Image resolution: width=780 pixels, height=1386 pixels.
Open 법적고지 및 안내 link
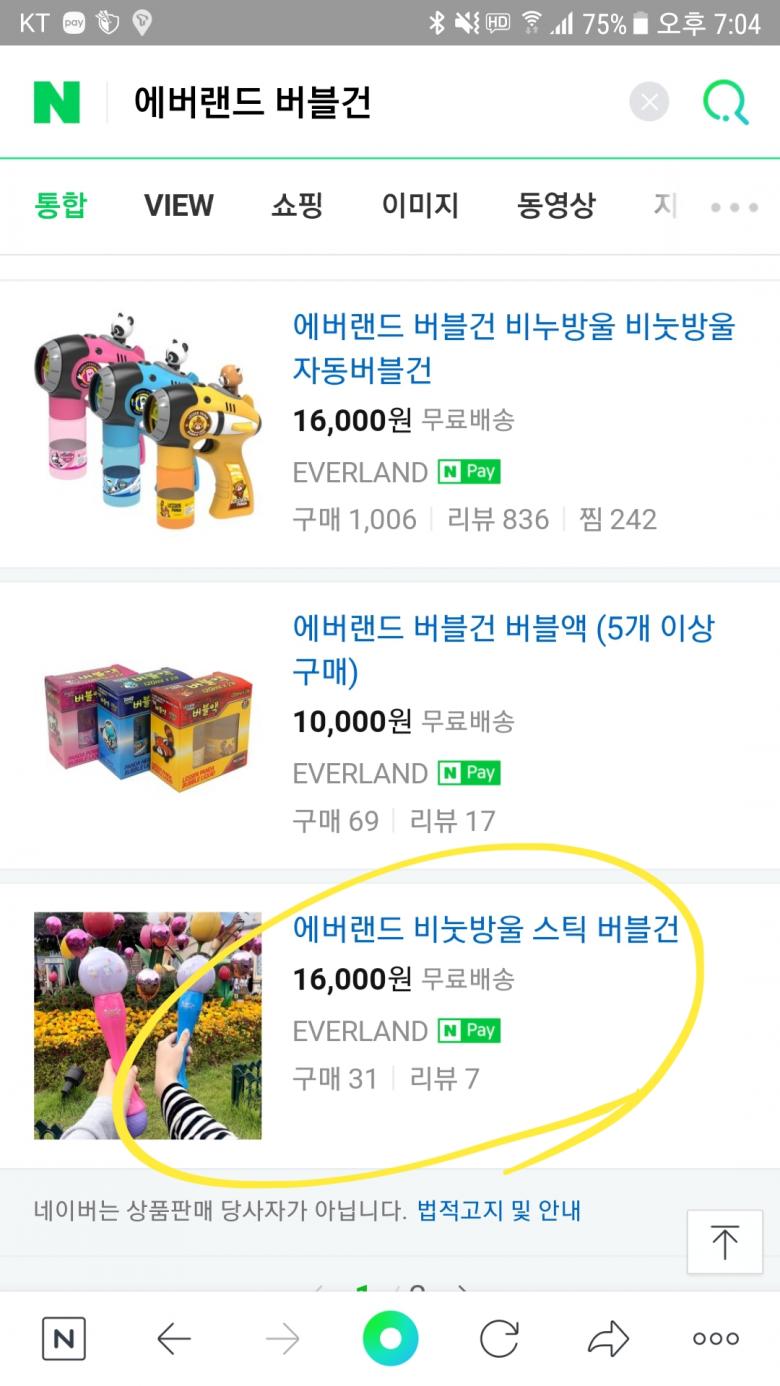(498, 1211)
